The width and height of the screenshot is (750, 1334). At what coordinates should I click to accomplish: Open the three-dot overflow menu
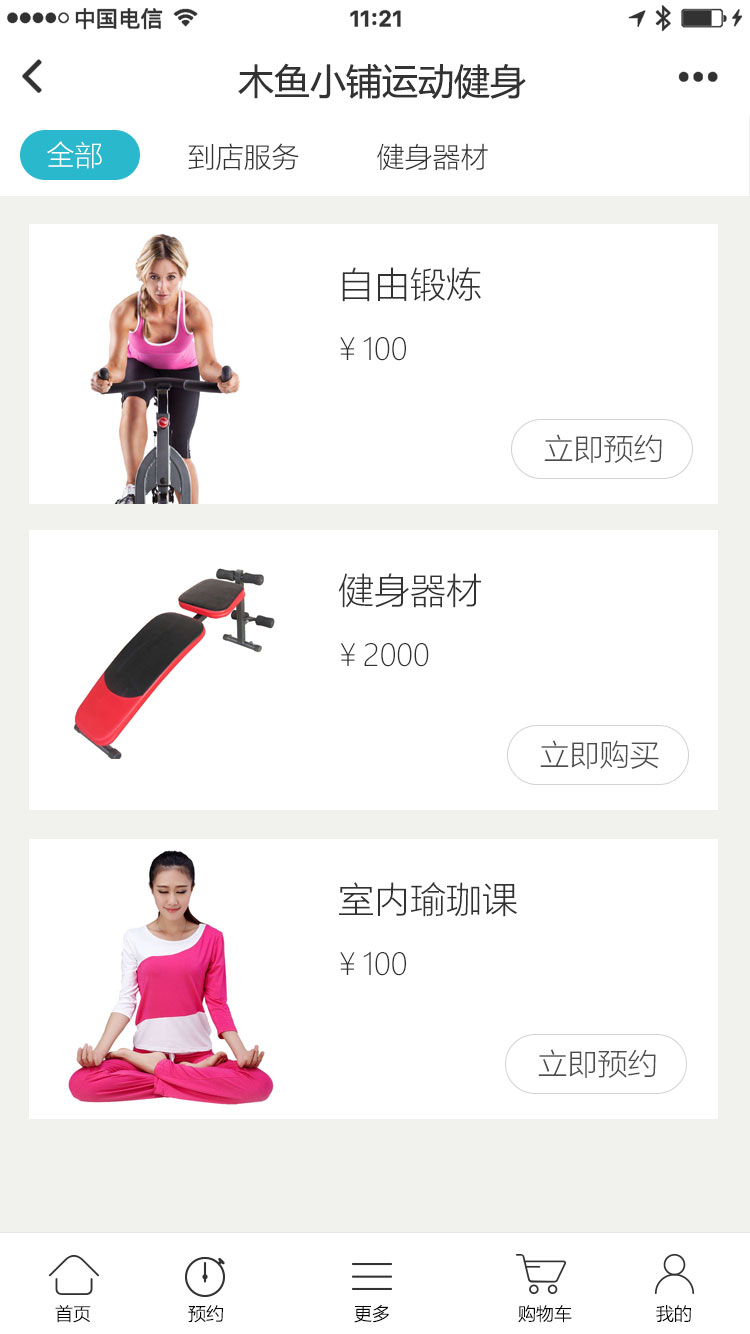click(x=697, y=78)
